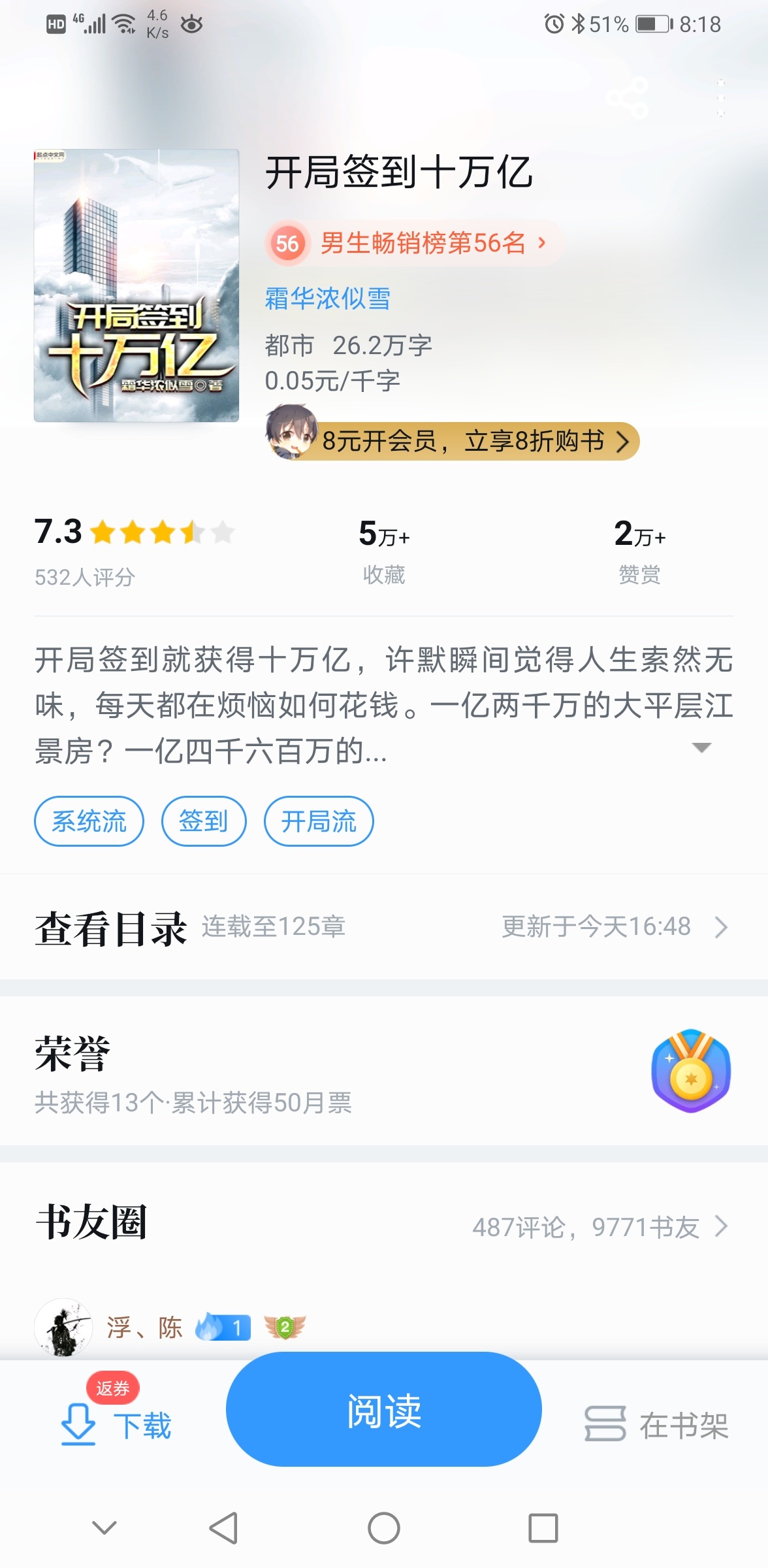Go back with system back button

click(223, 1528)
